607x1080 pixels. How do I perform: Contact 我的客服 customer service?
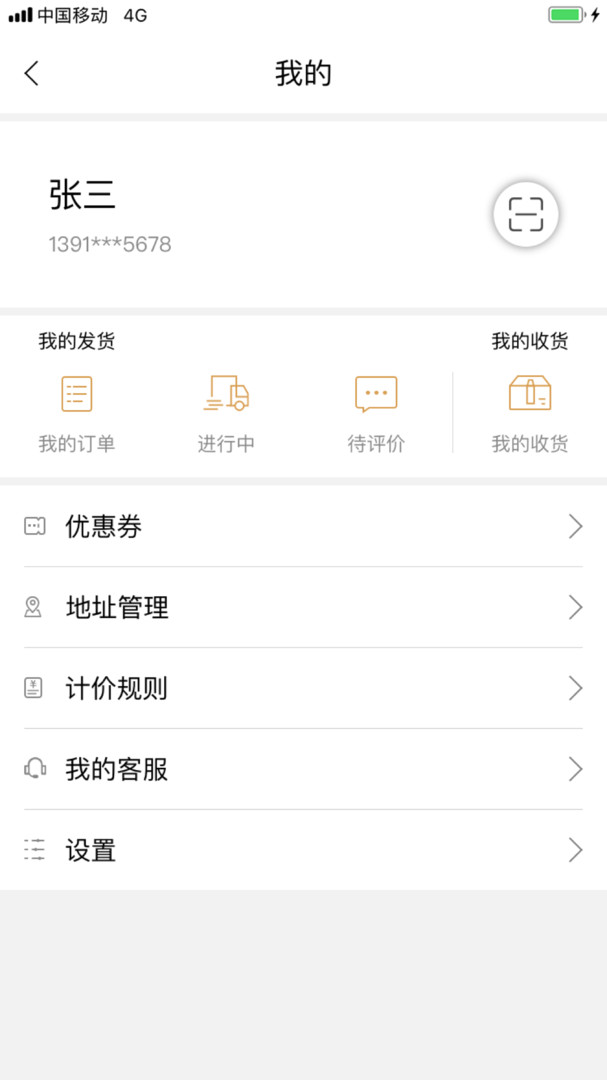coord(303,770)
